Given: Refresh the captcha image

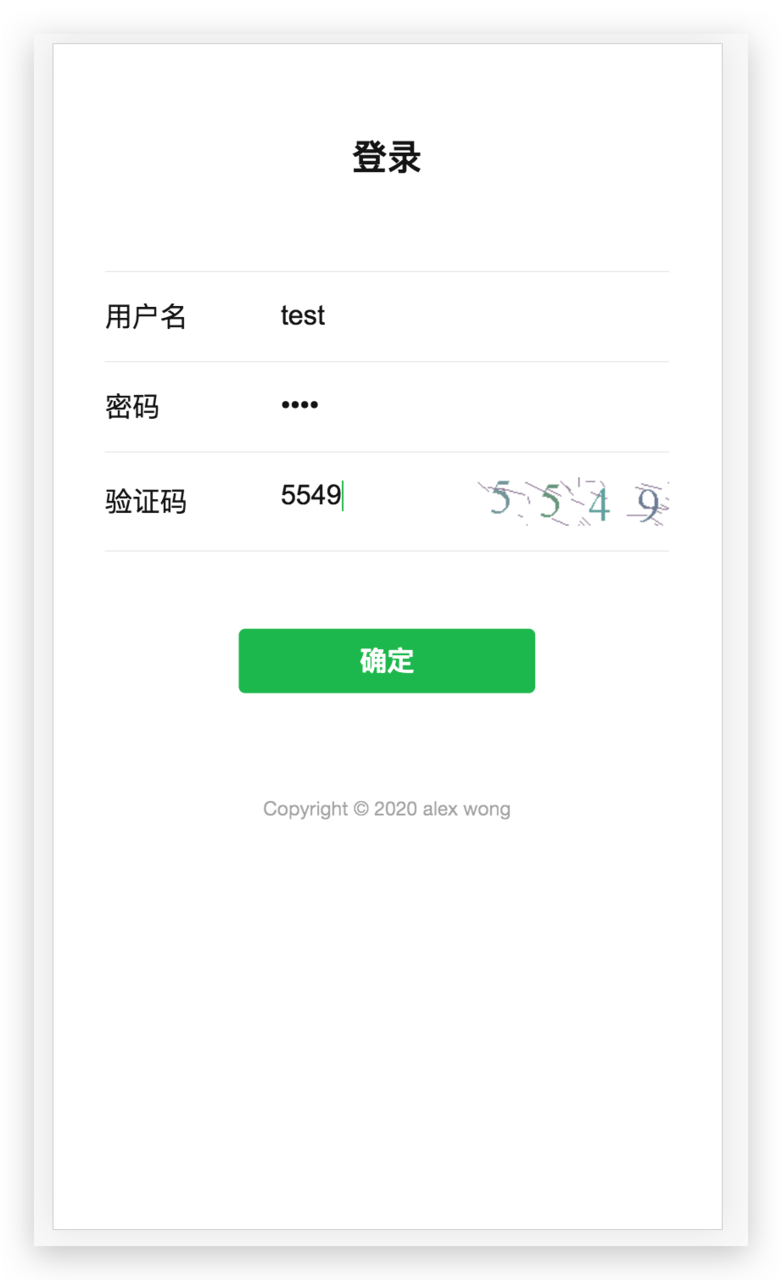Looking at the screenshot, I should 573,502.
